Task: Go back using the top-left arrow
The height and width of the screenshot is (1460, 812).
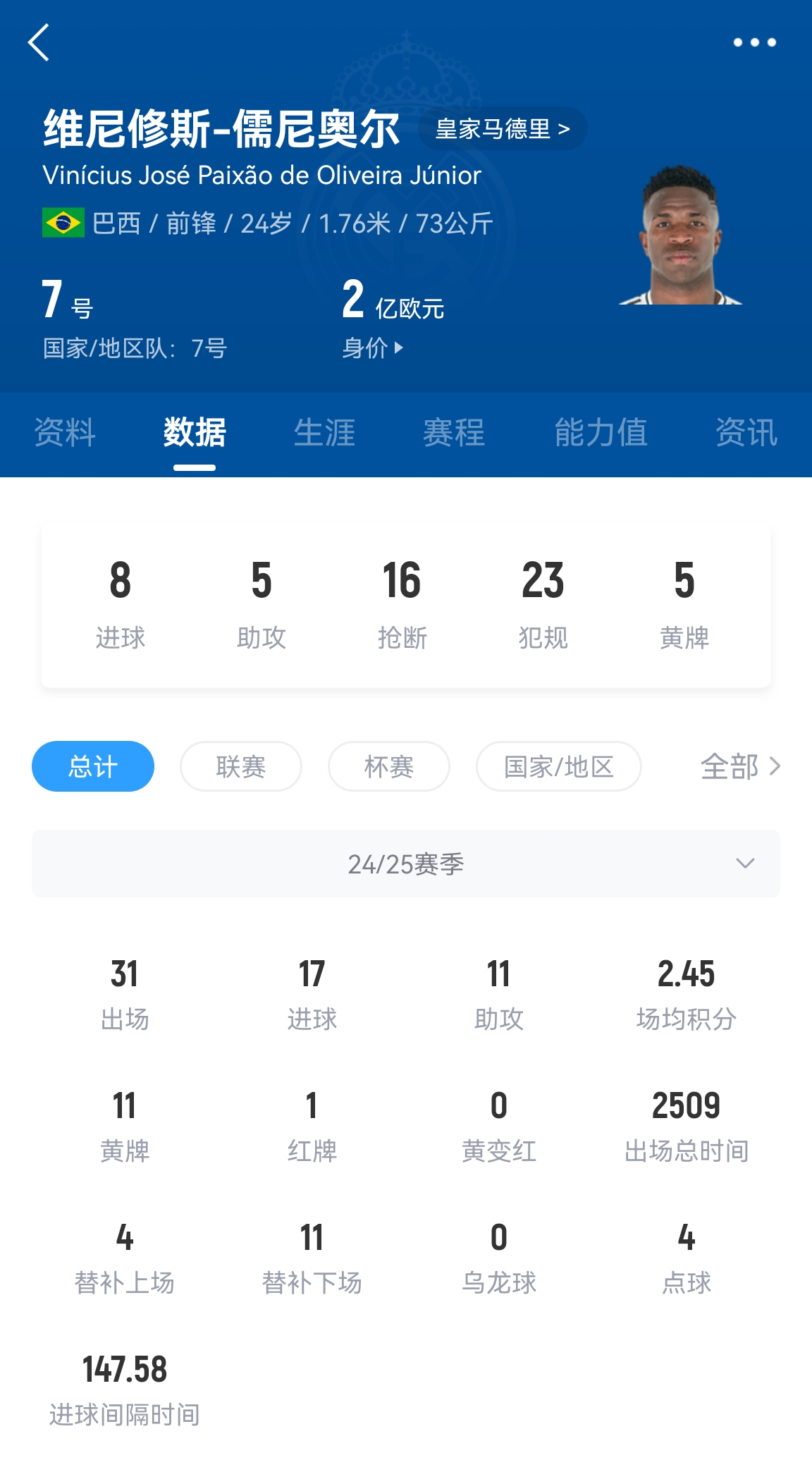Action: pyautogui.click(x=39, y=42)
